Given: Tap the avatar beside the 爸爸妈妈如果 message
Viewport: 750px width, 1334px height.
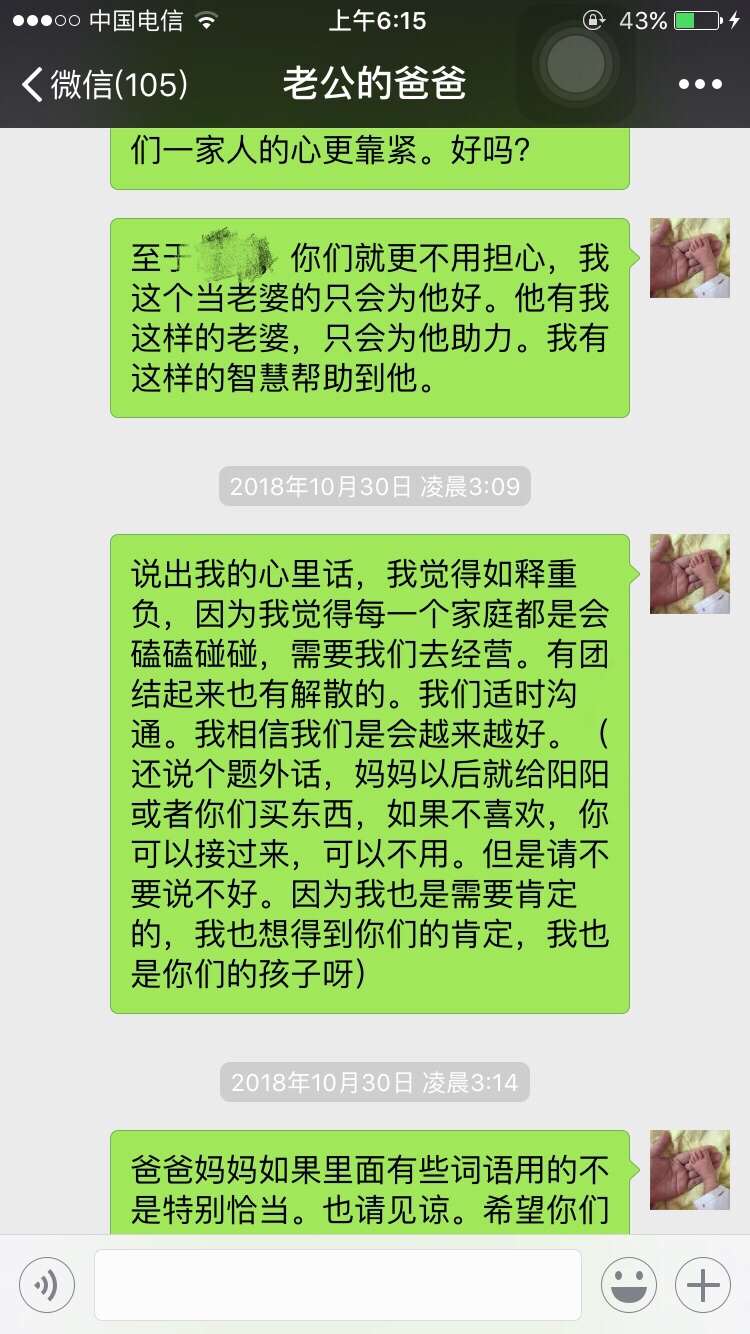Looking at the screenshot, I should pyautogui.click(x=689, y=1170).
